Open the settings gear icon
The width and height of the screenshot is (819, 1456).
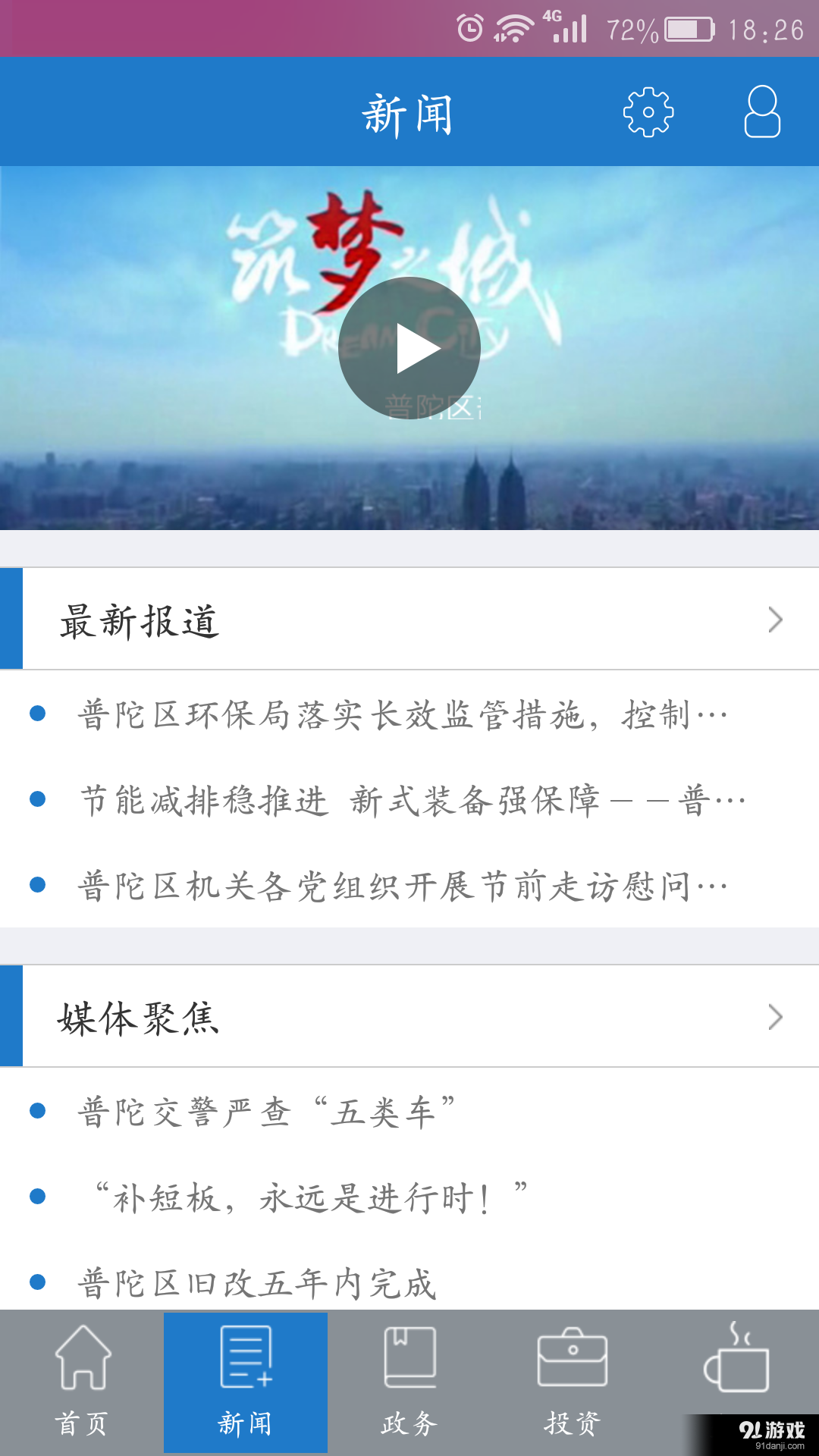tap(648, 111)
